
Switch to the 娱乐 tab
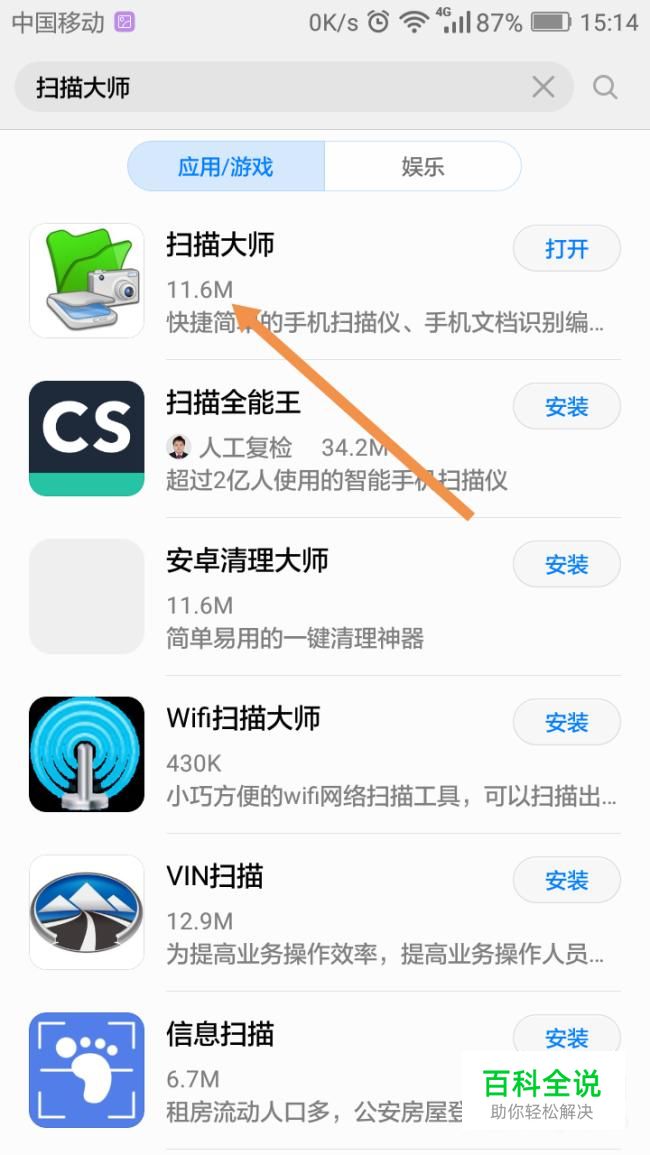[422, 167]
